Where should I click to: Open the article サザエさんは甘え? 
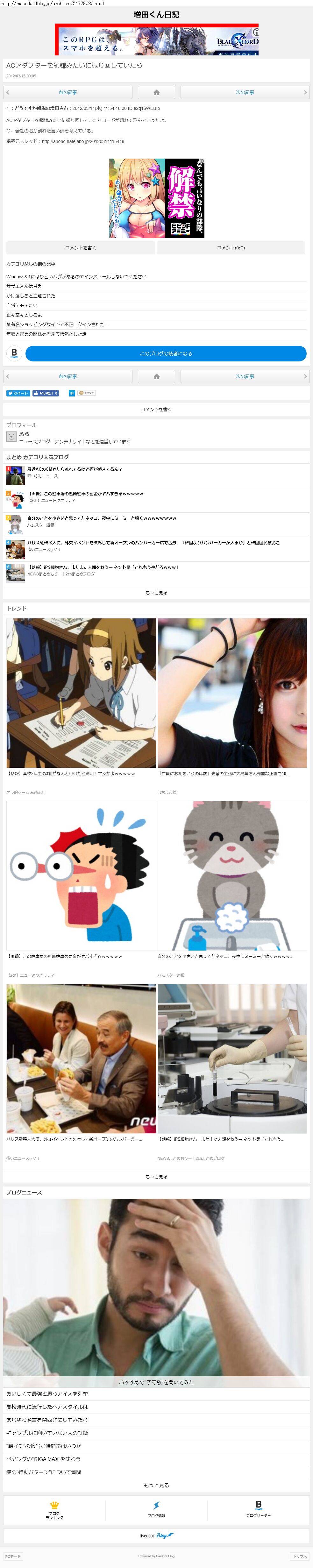point(24,286)
